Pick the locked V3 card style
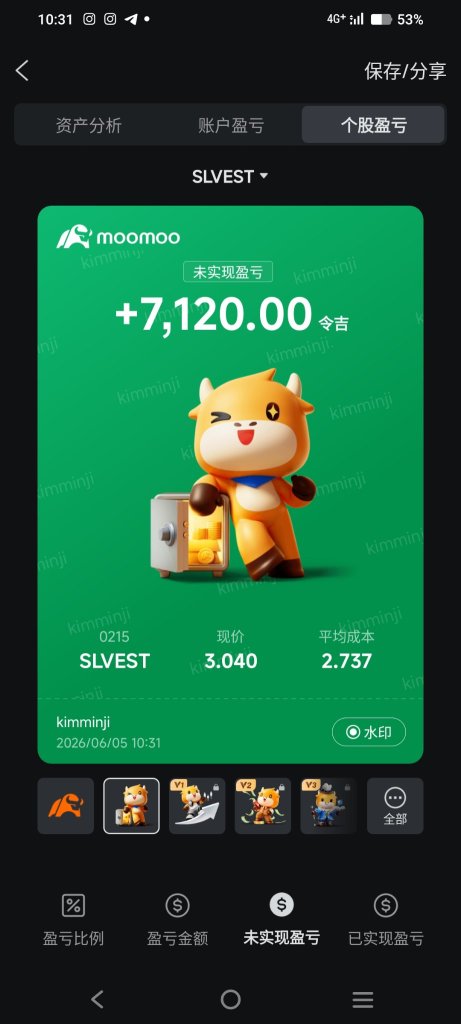461x1024 pixels. tap(328, 806)
